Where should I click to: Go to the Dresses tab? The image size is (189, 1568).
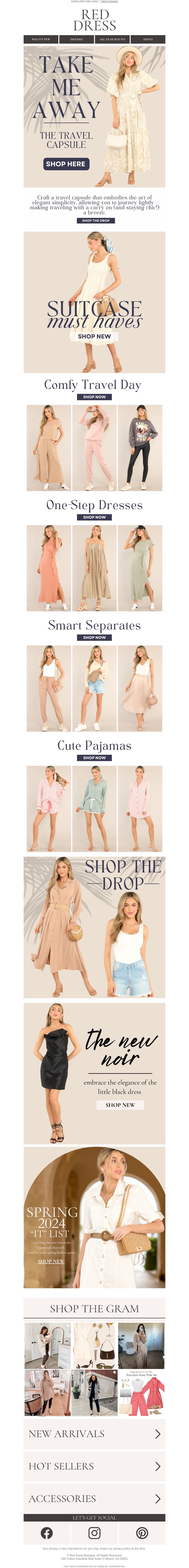(x=77, y=39)
